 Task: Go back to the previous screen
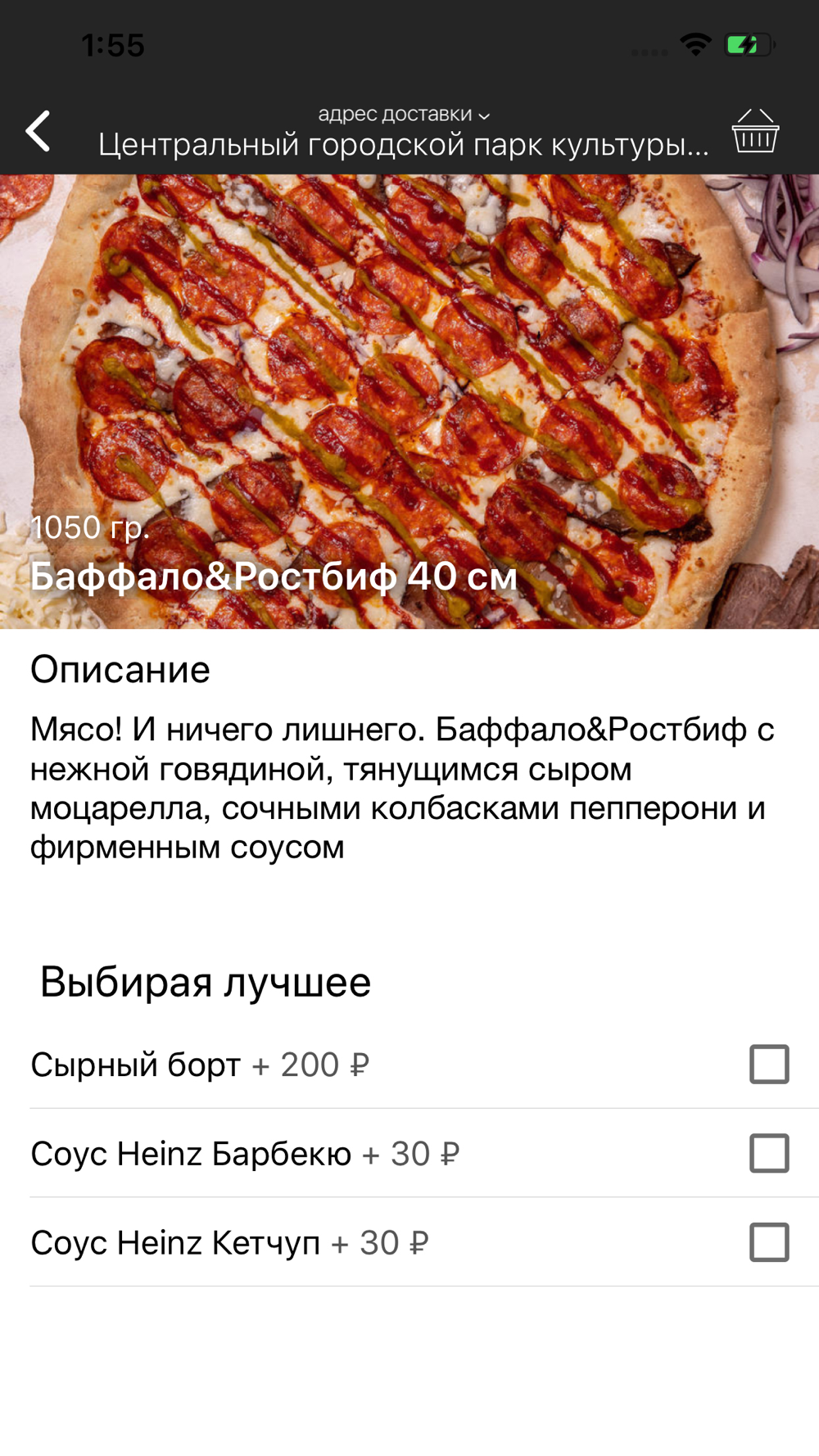point(38,131)
